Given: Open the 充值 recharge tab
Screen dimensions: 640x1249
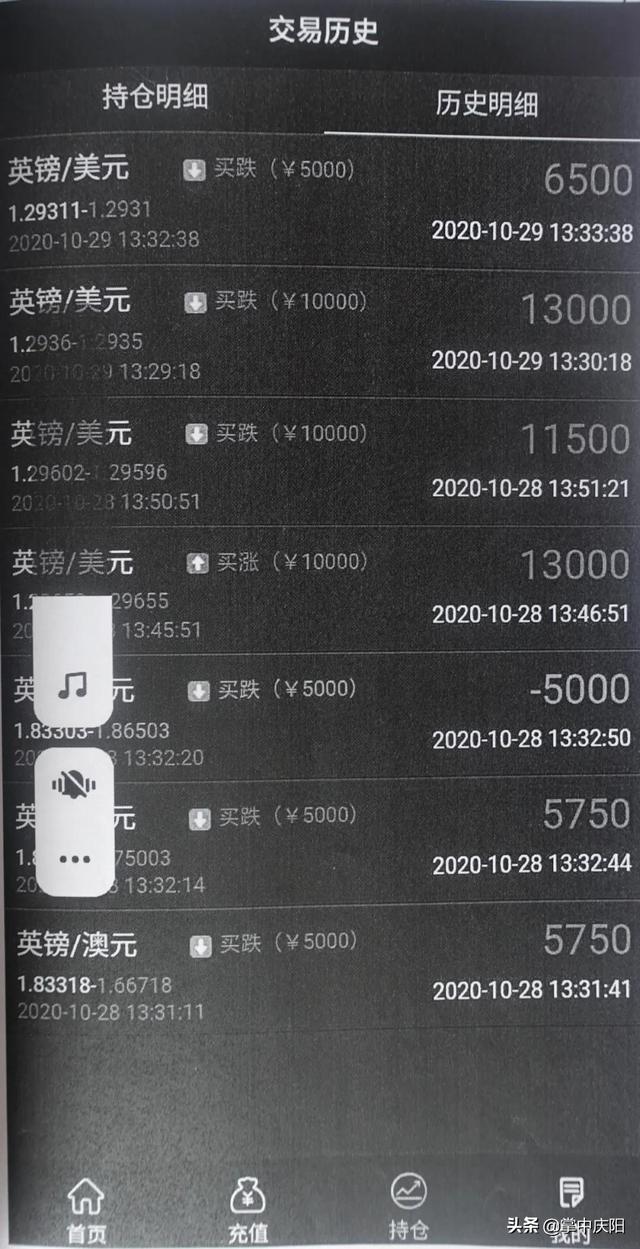Looking at the screenshot, I should 247,1208.
